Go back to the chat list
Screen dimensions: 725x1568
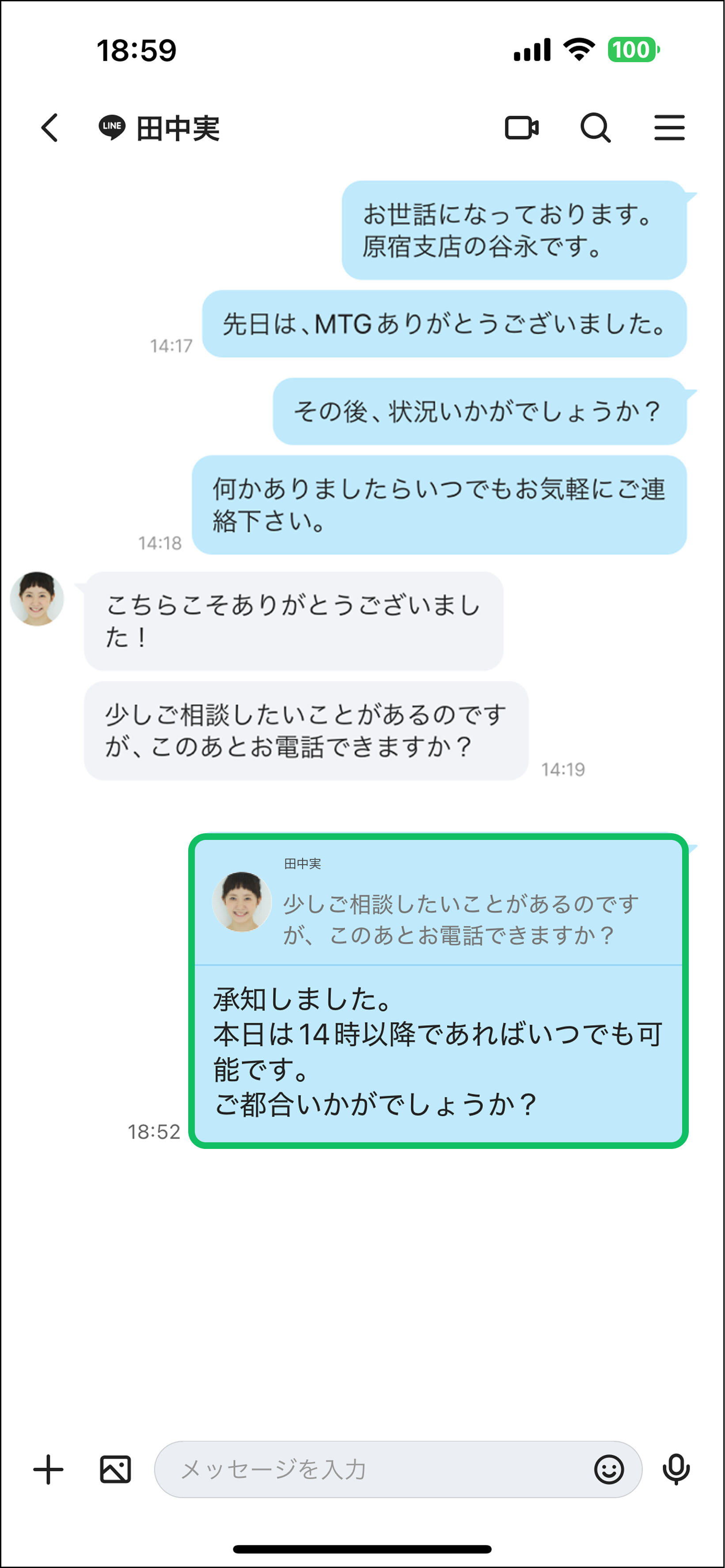[x=50, y=128]
